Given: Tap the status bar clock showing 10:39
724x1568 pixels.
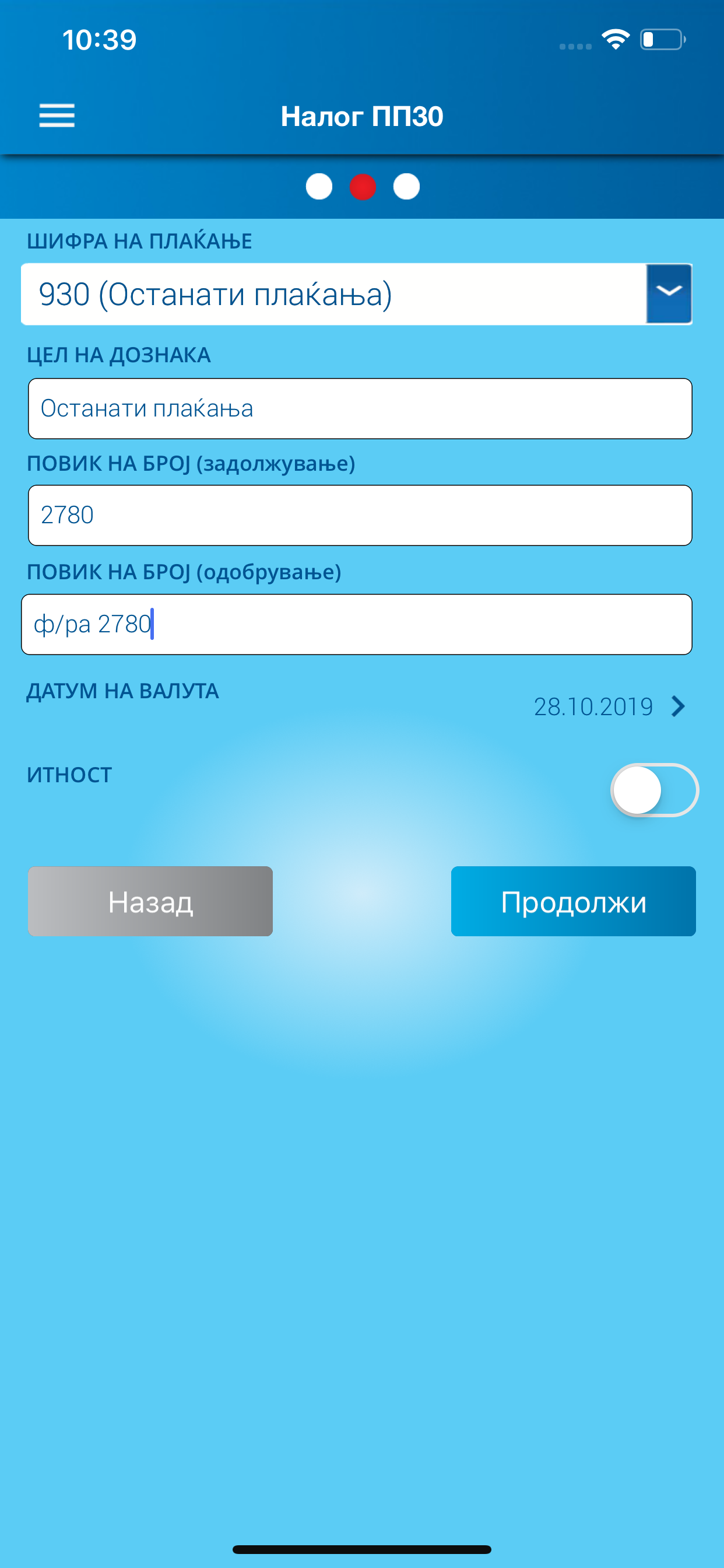Looking at the screenshot, I should (x=100, y=39).
